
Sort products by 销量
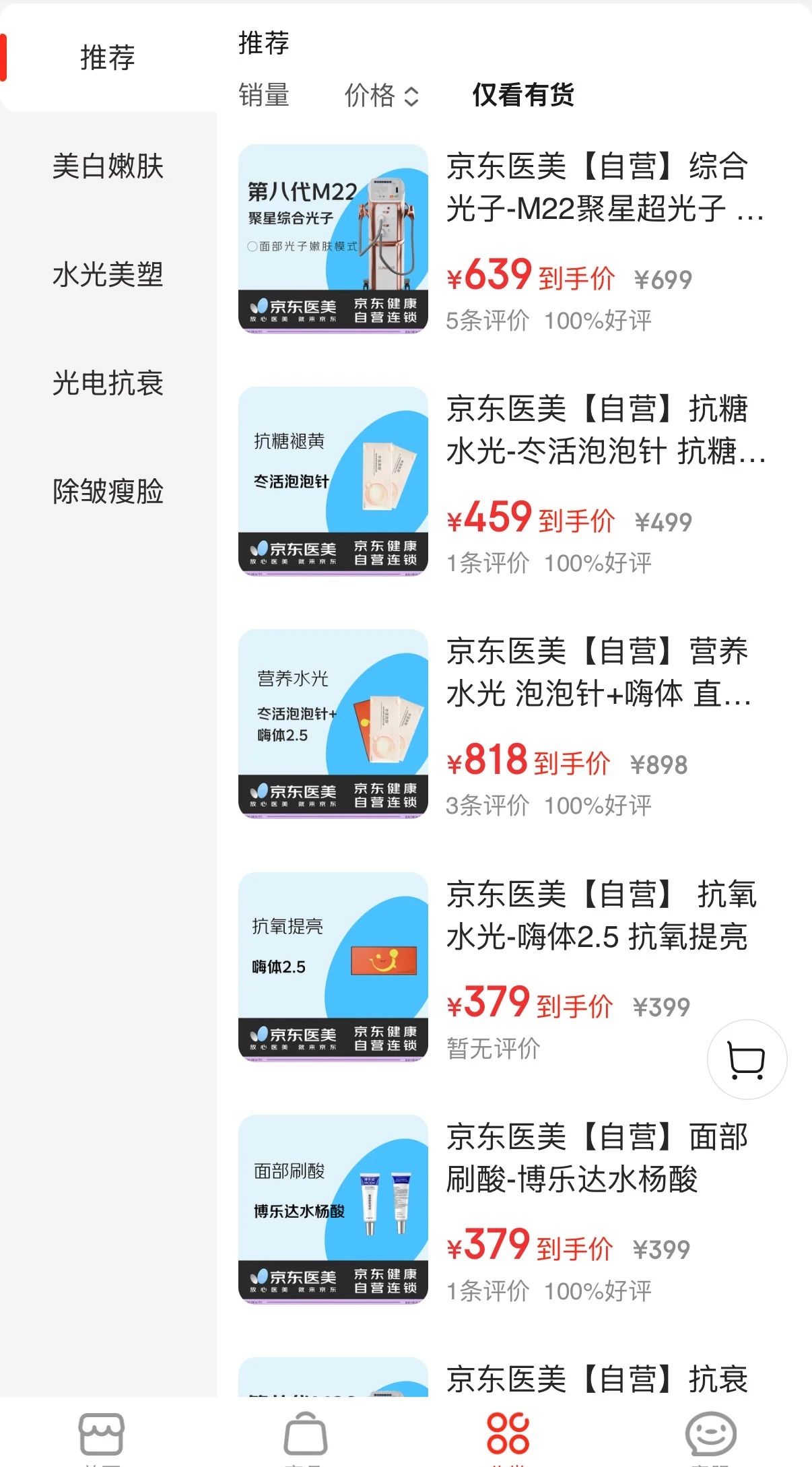[x=264, y=95]
